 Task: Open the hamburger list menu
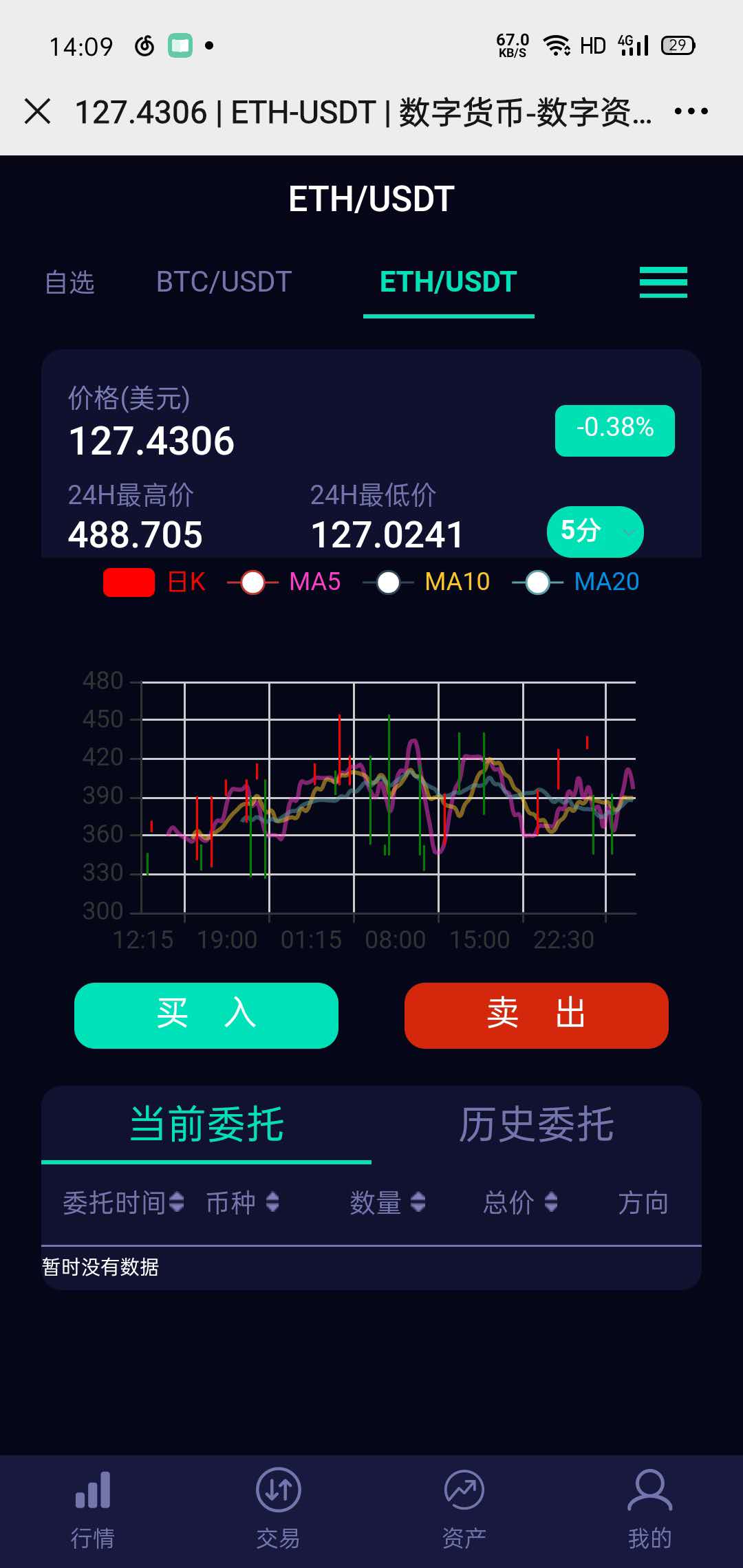663,282
